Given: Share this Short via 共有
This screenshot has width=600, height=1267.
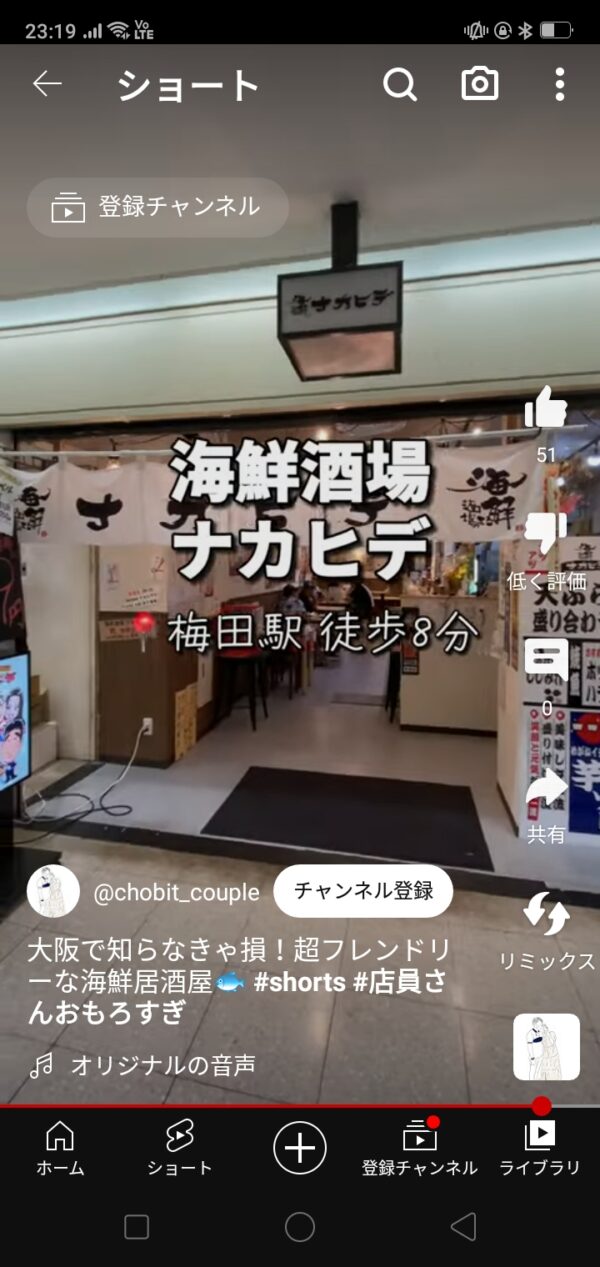Looking at the screenshot, I should click(x=546, y=790).
